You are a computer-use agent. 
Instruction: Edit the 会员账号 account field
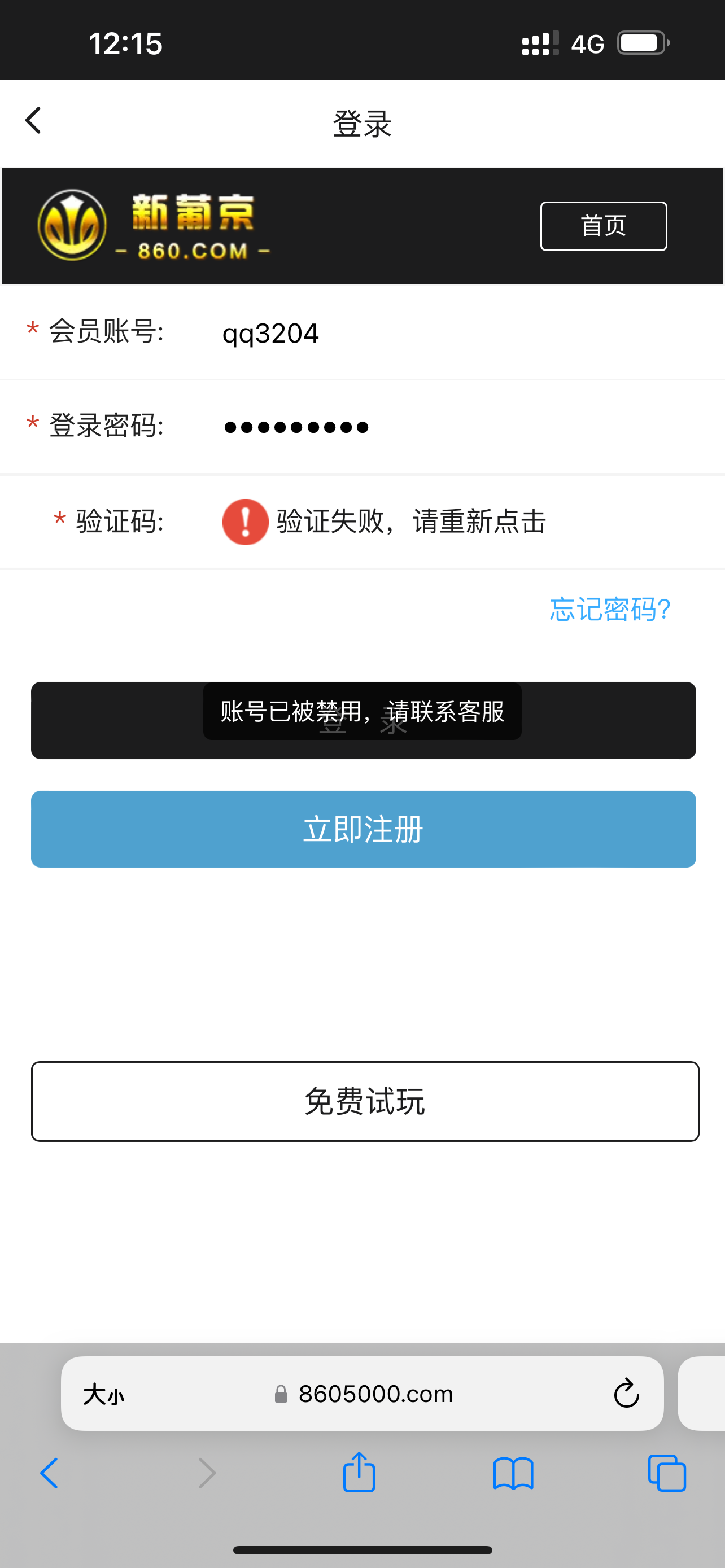[426, 333]
